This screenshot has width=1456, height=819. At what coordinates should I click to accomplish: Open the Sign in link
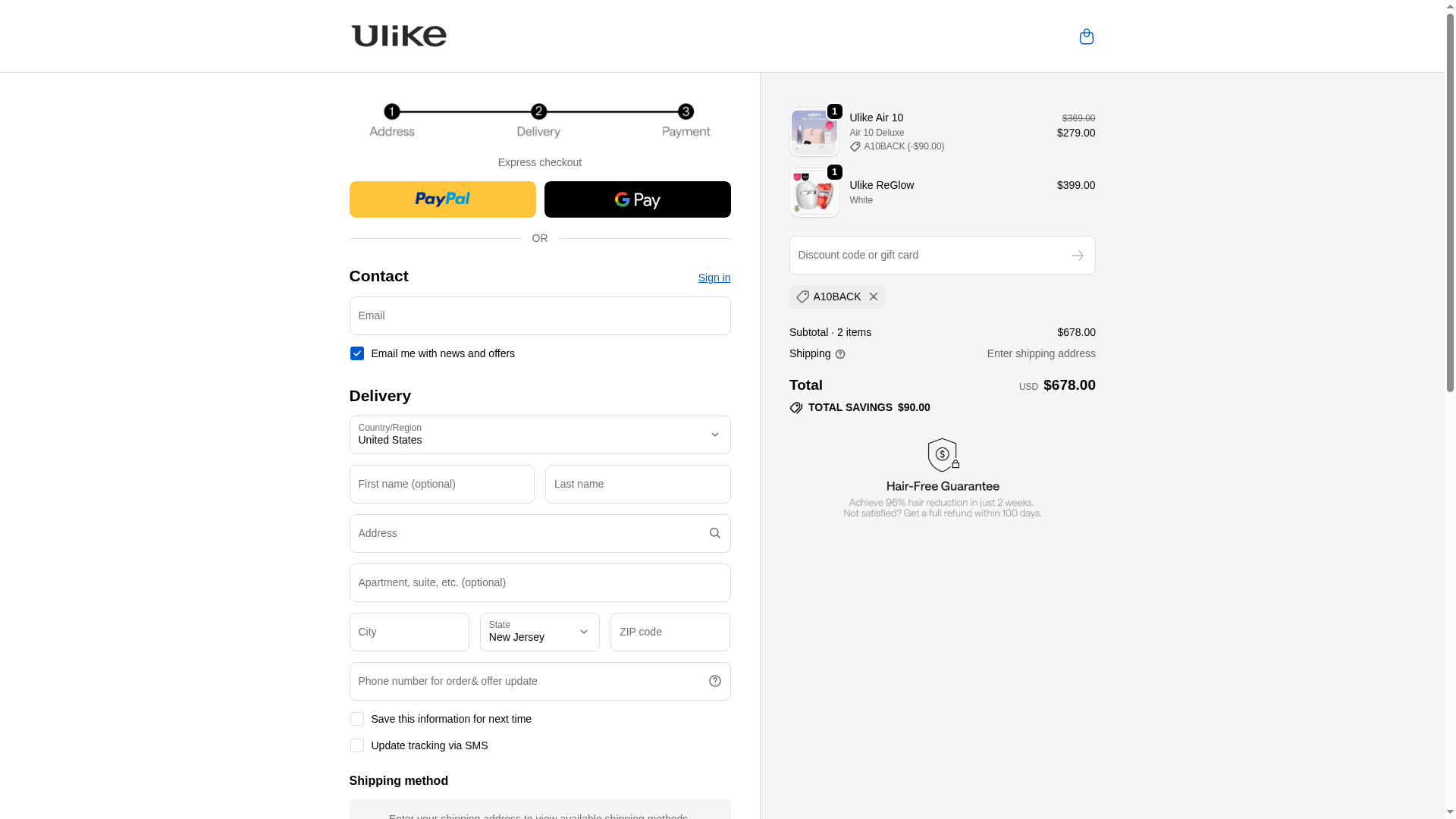714,278
